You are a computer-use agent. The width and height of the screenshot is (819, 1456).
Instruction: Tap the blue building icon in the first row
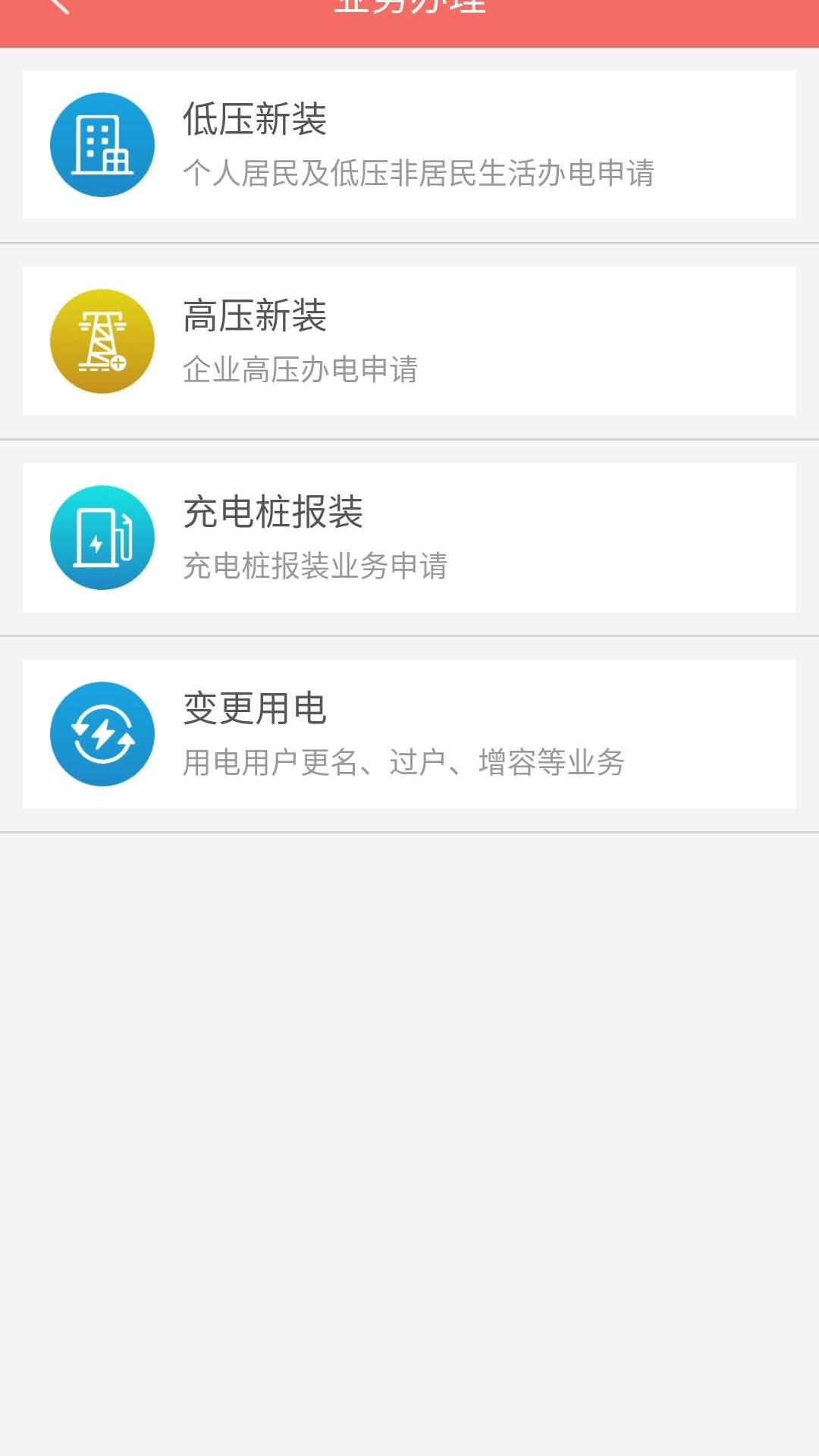[102, 145]
